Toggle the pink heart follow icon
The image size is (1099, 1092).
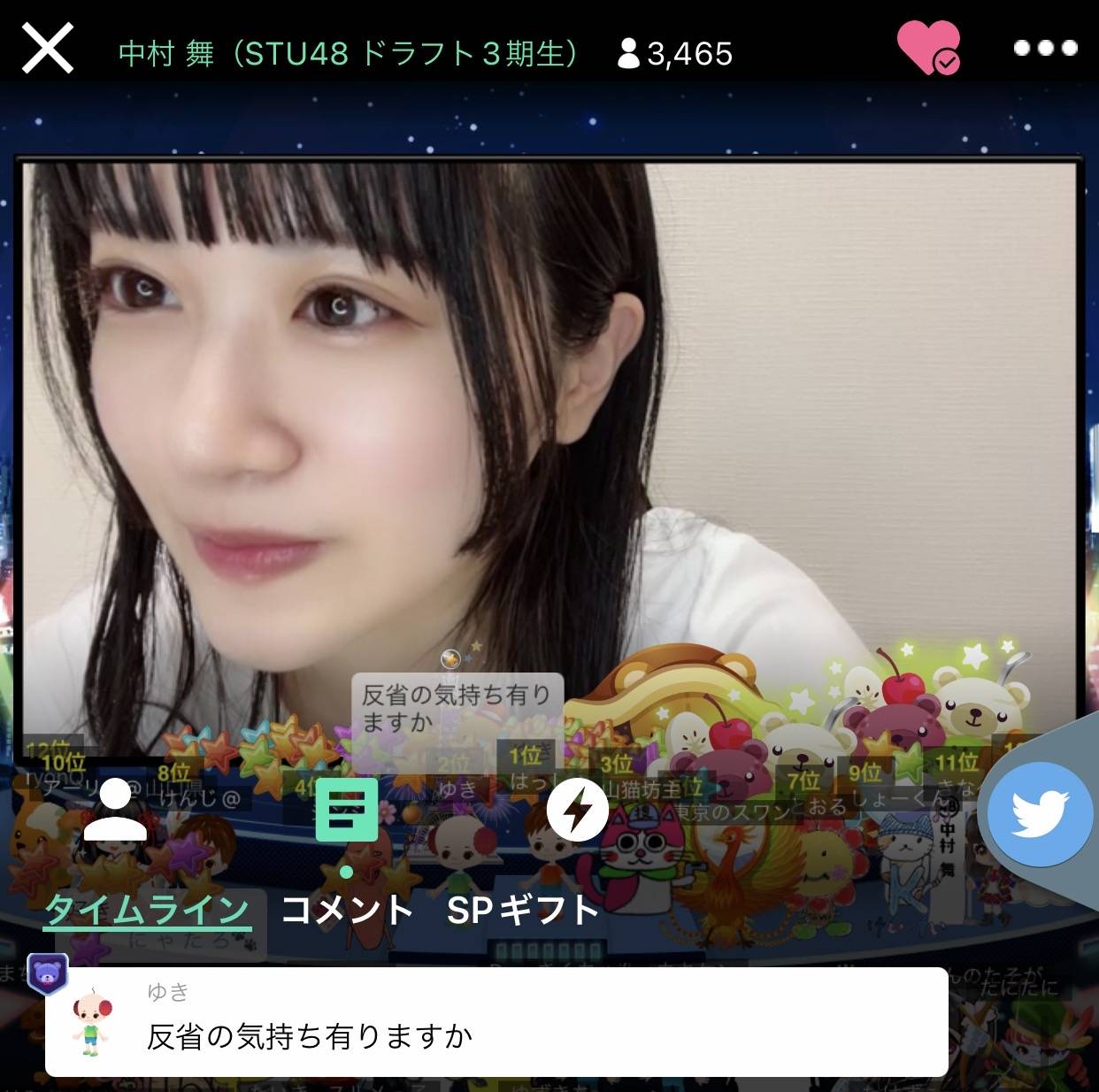(927, 48)
